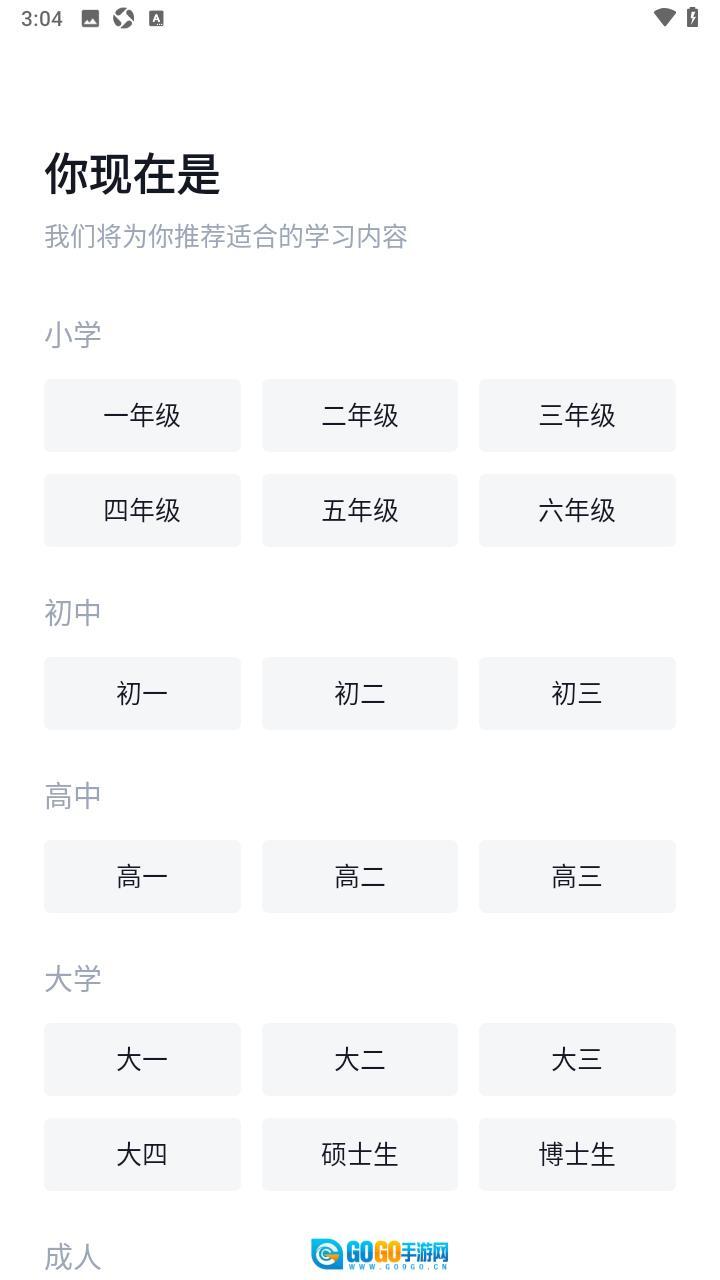The width and height of the screenshot is (720, 1280).
Task: Tap the 三年级 grade button
Action: (577, 415)
